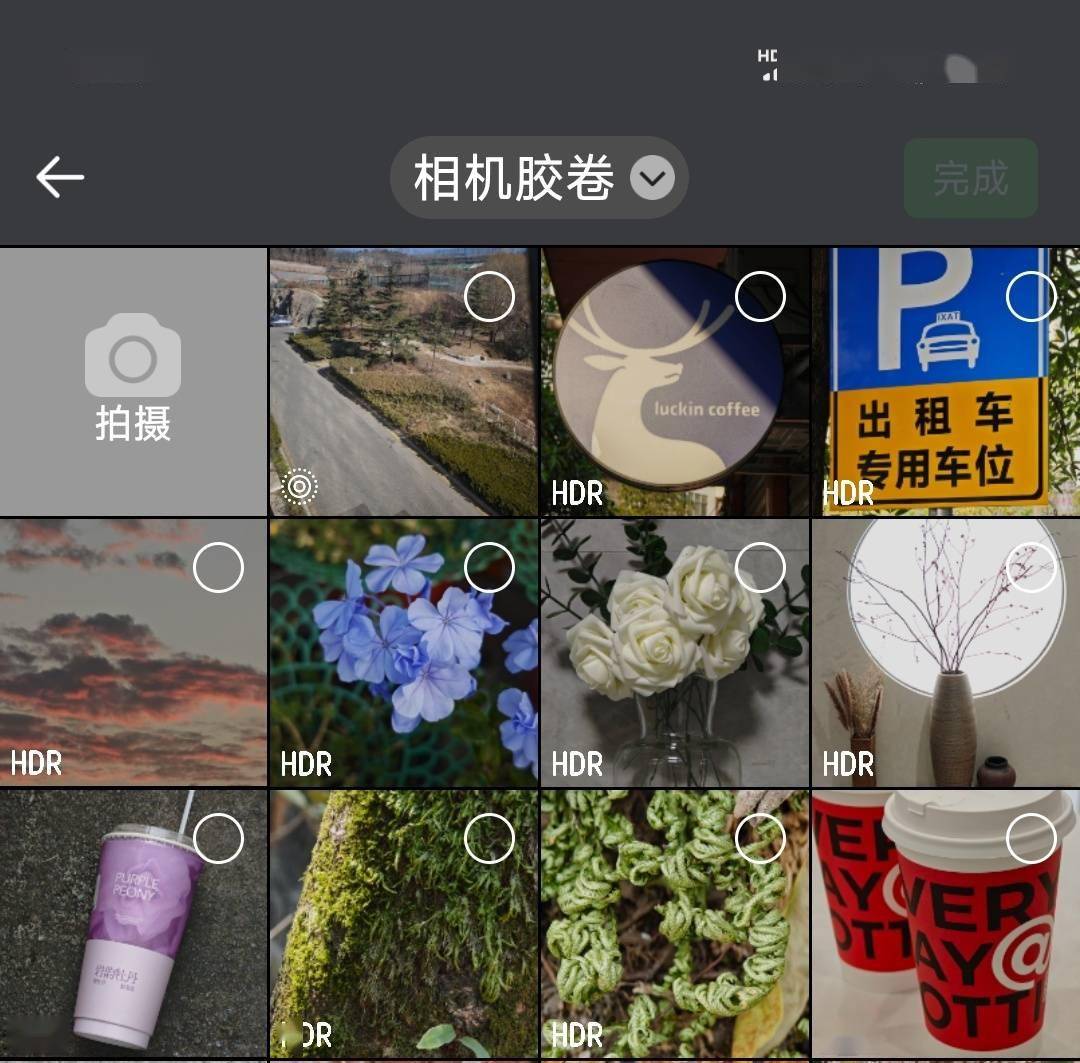Select the luckin coffee sign photo
This screenshot has width=1080, height=1063.
760,296
